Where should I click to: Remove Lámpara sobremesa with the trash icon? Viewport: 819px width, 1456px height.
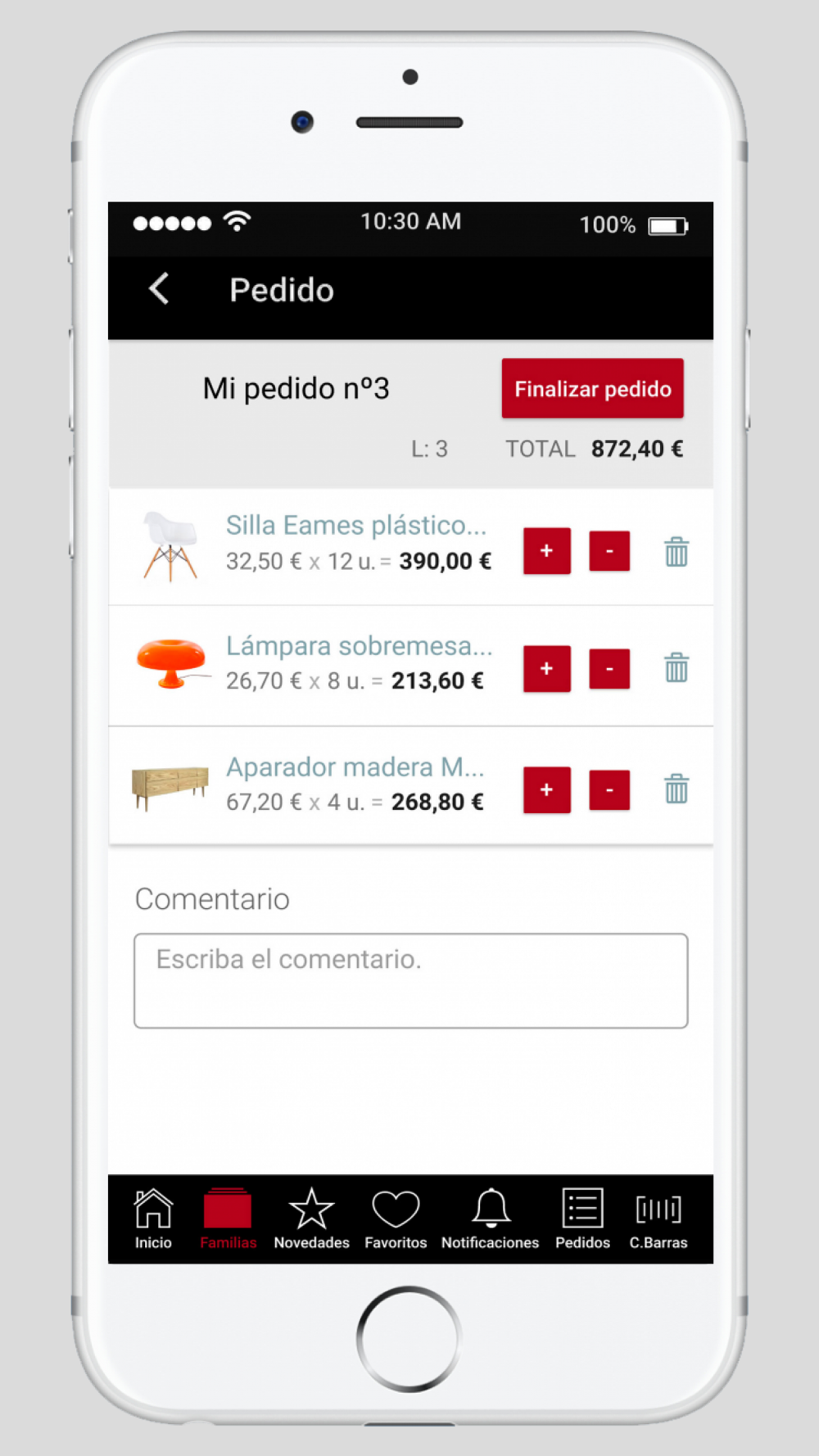[x=676, y=667]
